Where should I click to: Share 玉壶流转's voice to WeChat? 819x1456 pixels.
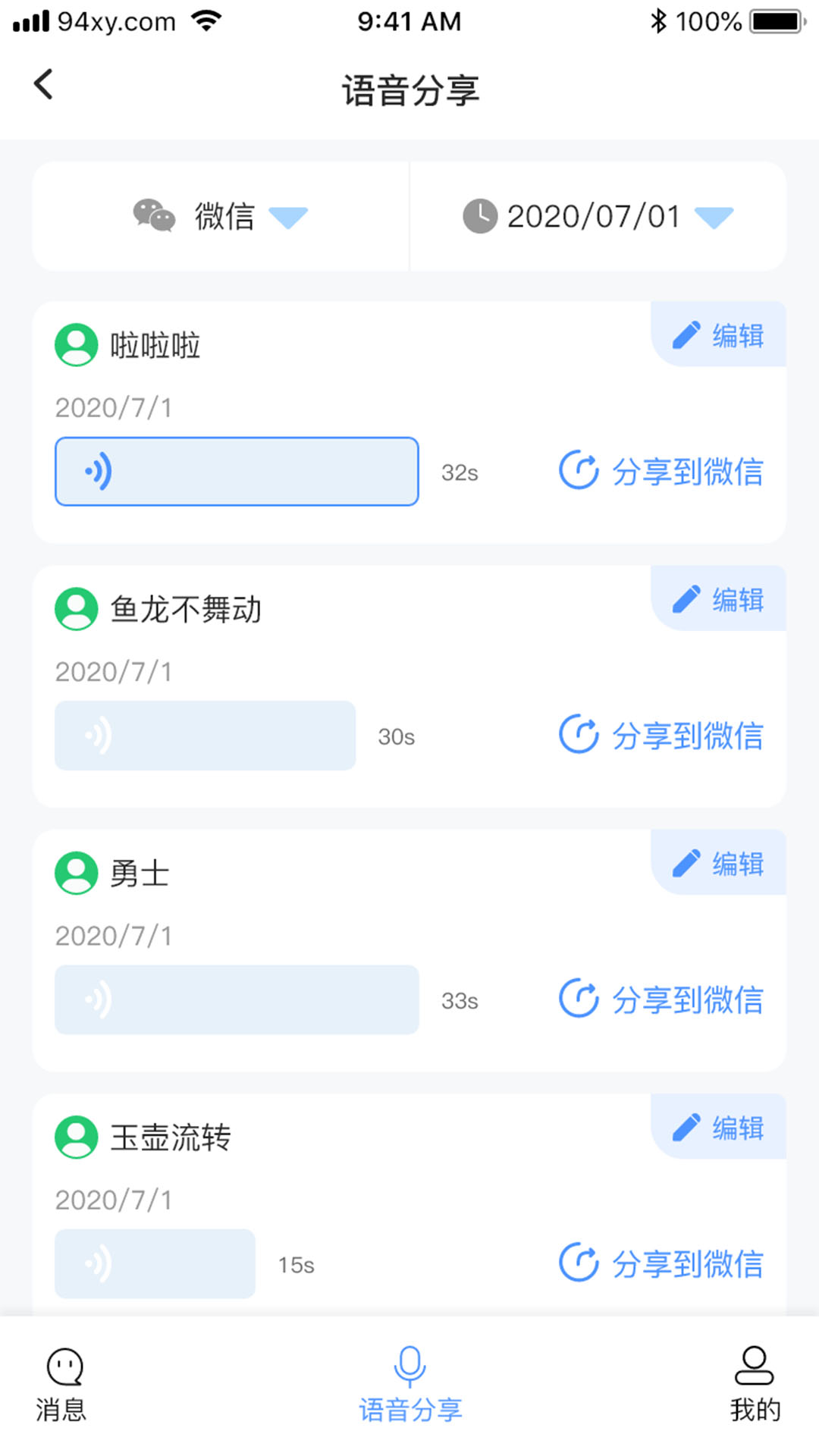pos(661,1263)
